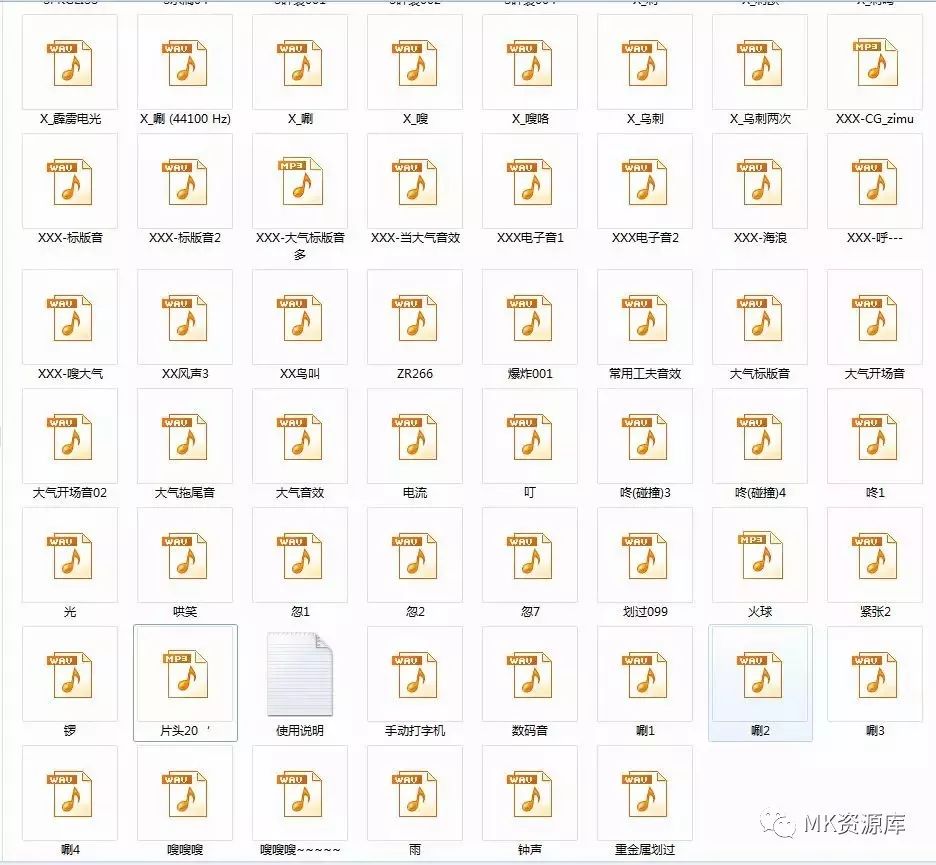The width and height of the screenshot is (936, 865).
Task: Select the 紧张2 audio file
Action: click(875, 556)
